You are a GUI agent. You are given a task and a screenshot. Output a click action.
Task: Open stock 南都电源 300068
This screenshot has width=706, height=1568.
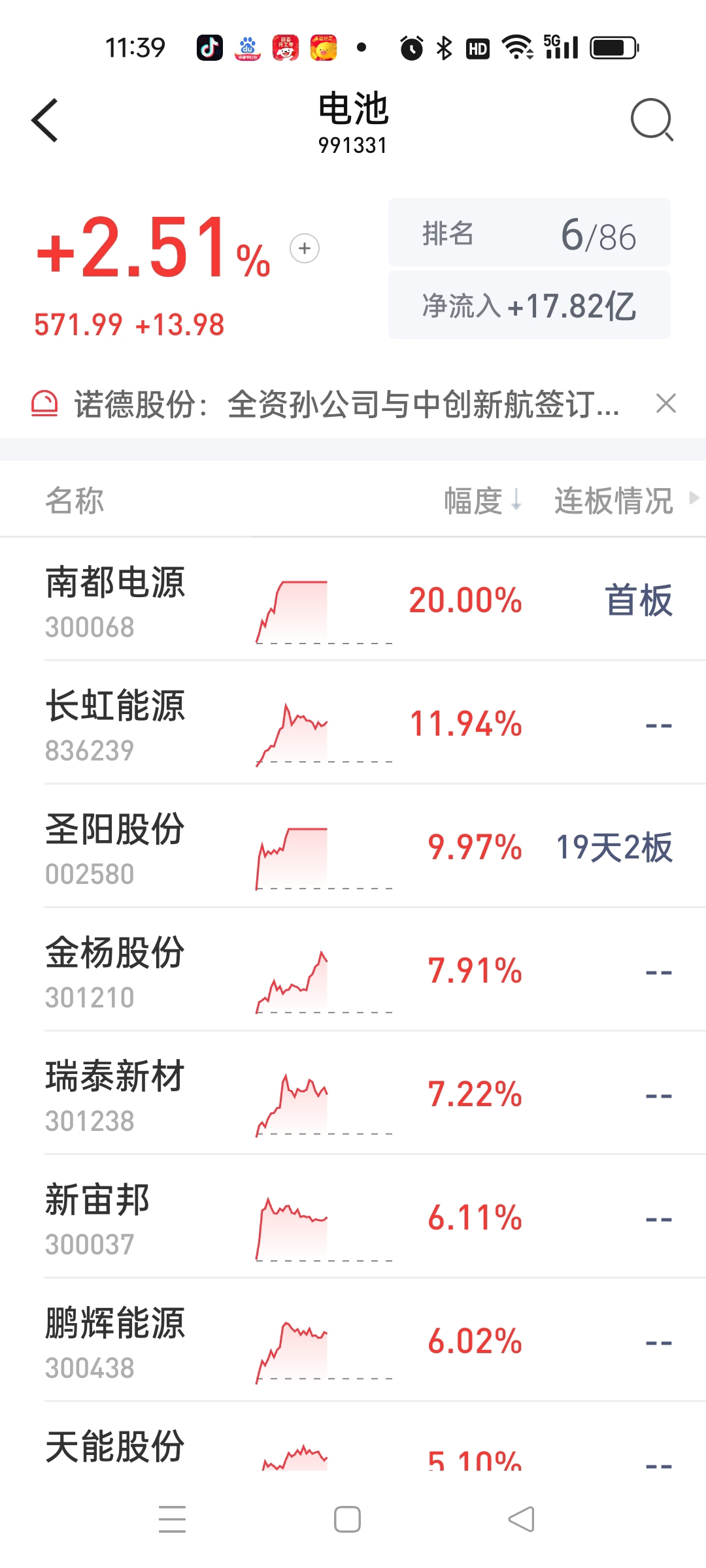coord(353,600)
